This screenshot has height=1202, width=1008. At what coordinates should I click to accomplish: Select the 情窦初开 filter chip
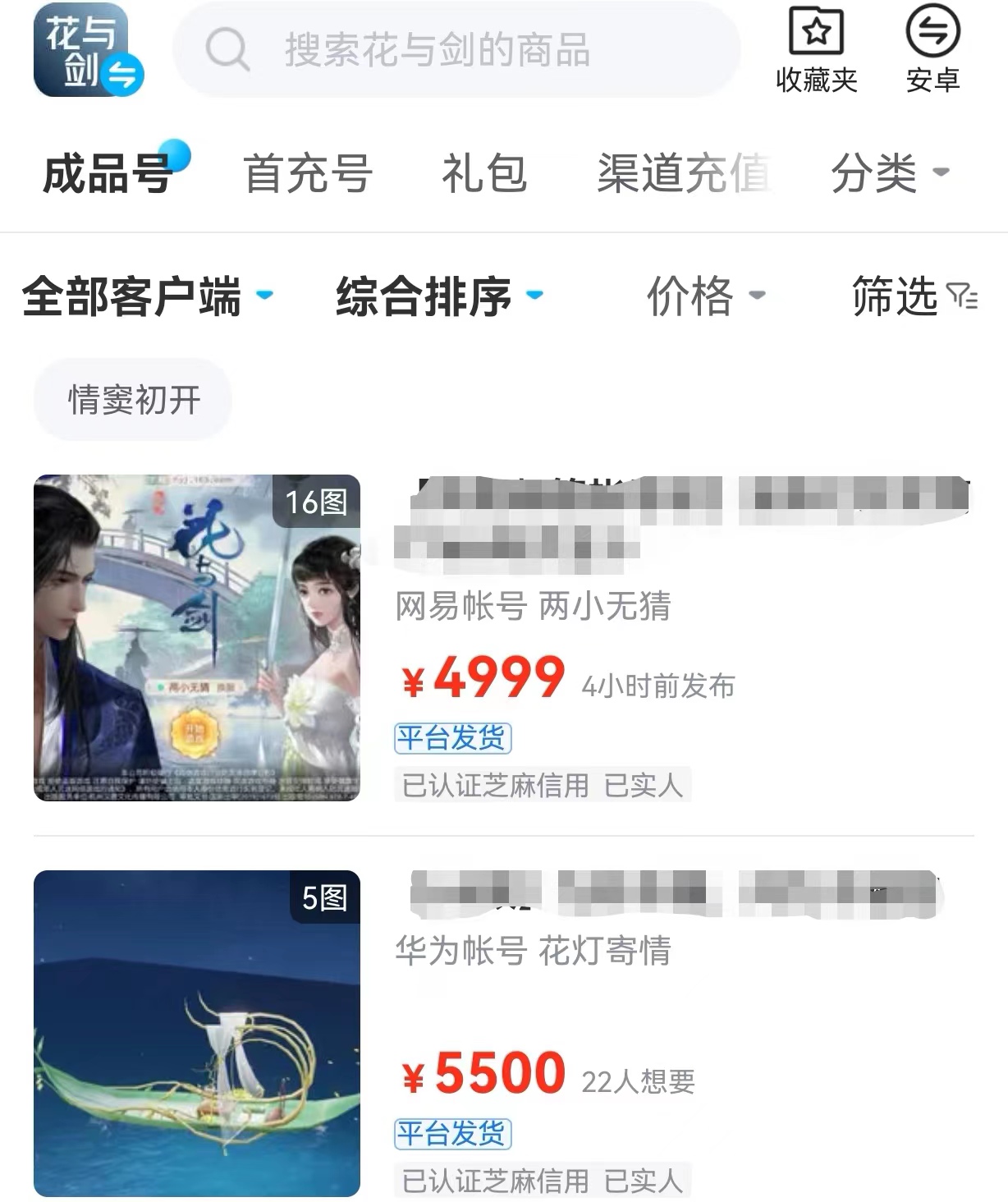(x=133, y=400)
